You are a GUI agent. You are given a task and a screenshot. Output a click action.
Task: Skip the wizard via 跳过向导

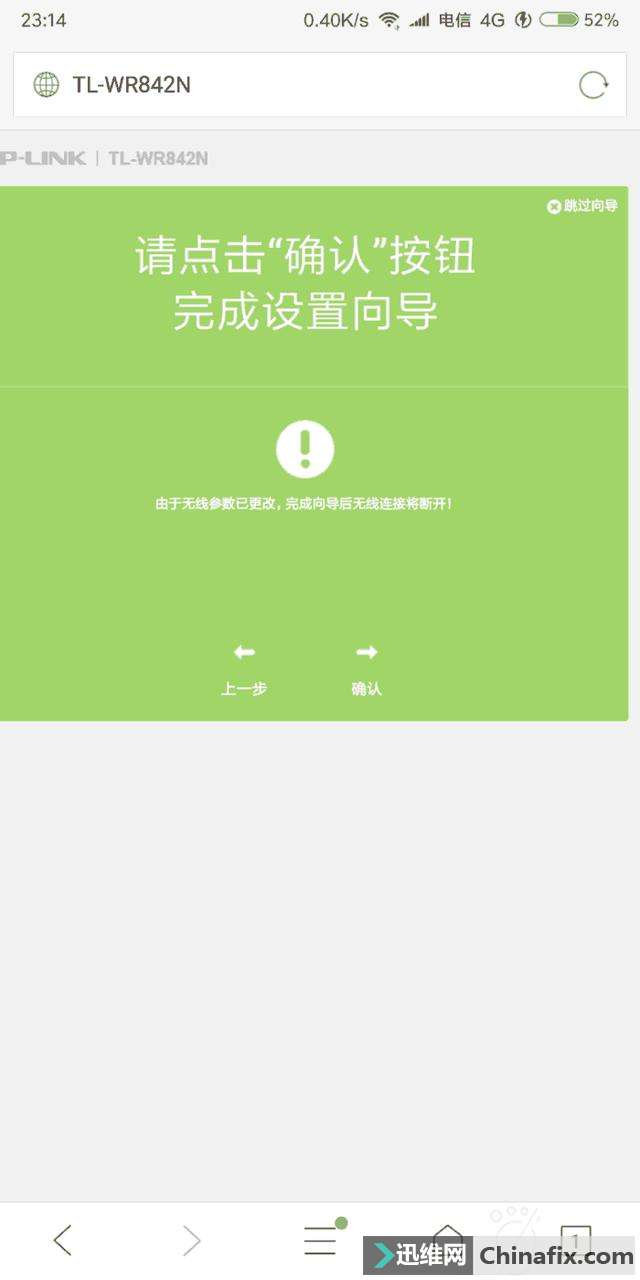[582, 206]
